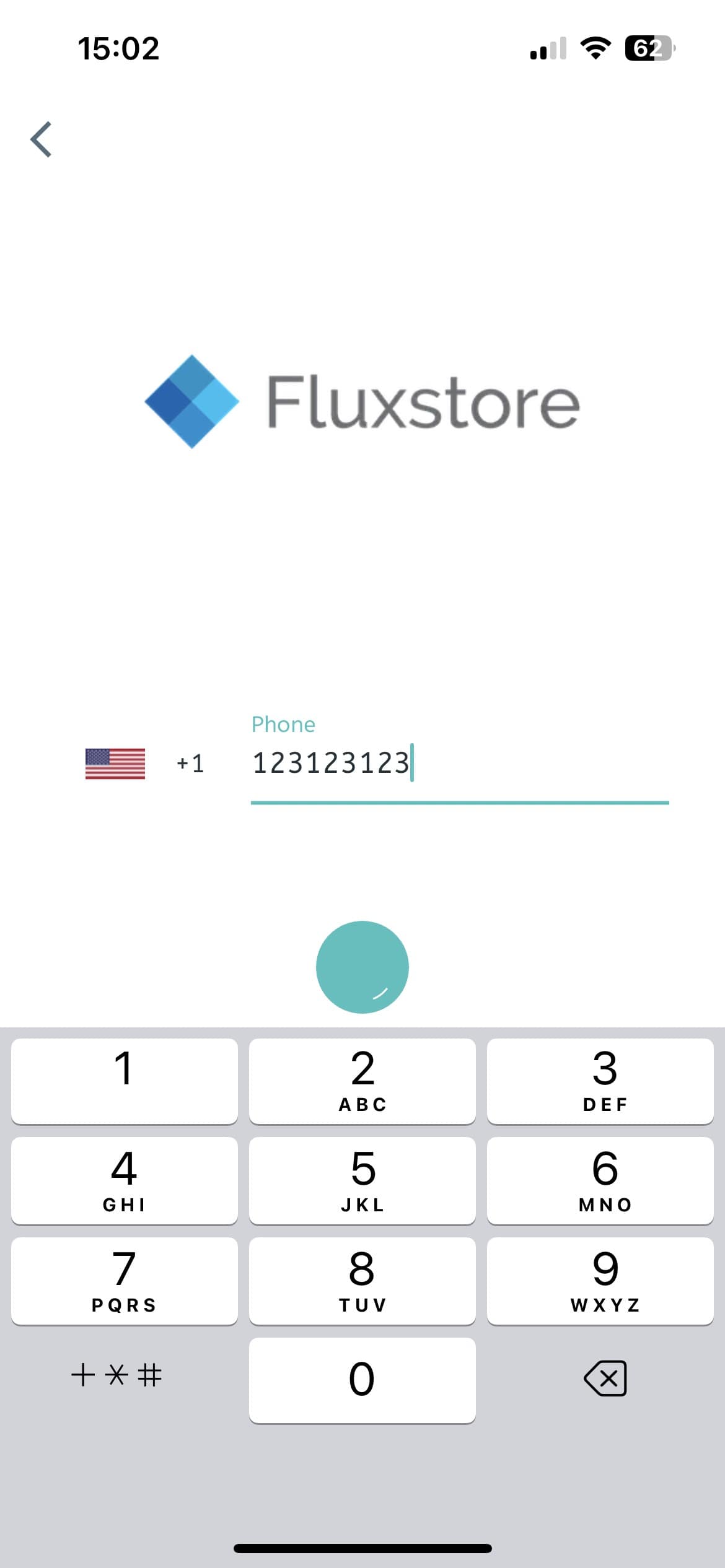Tap the clock showing 15:02
This screenshot has width=725, height=1568.
(x=120, y=48)
